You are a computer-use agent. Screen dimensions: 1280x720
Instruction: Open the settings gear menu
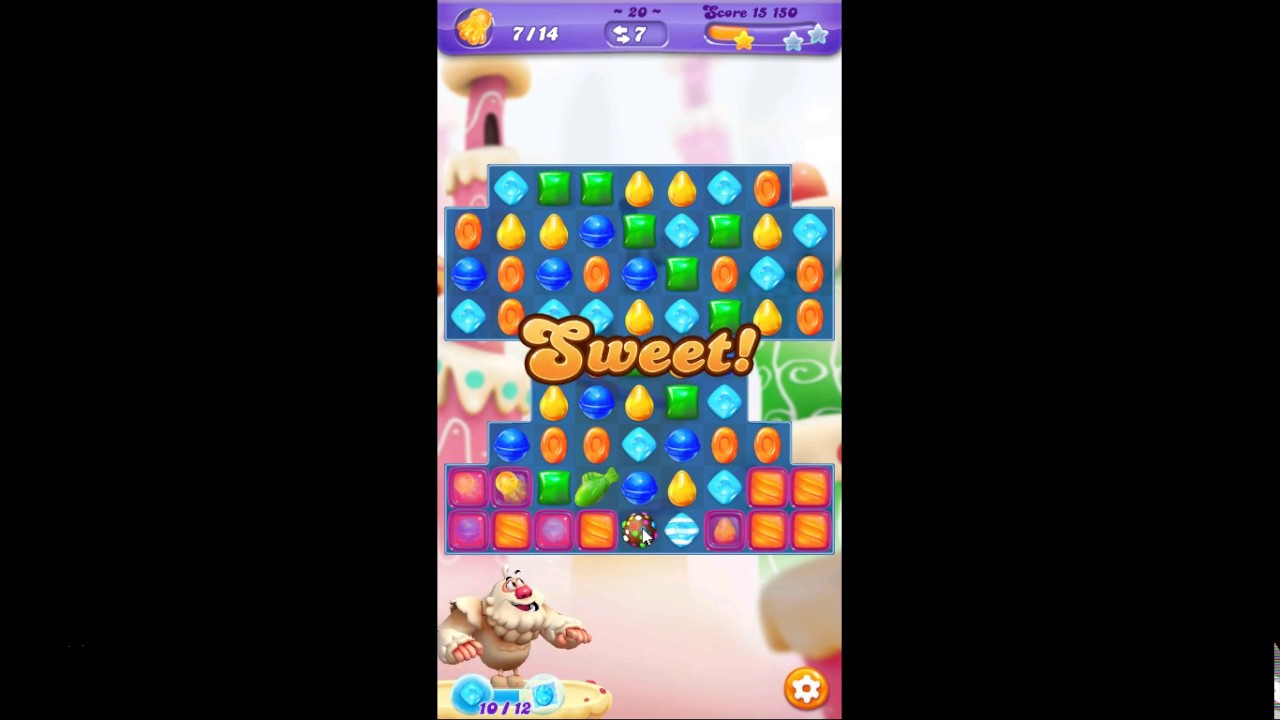(x=806, y=688)
